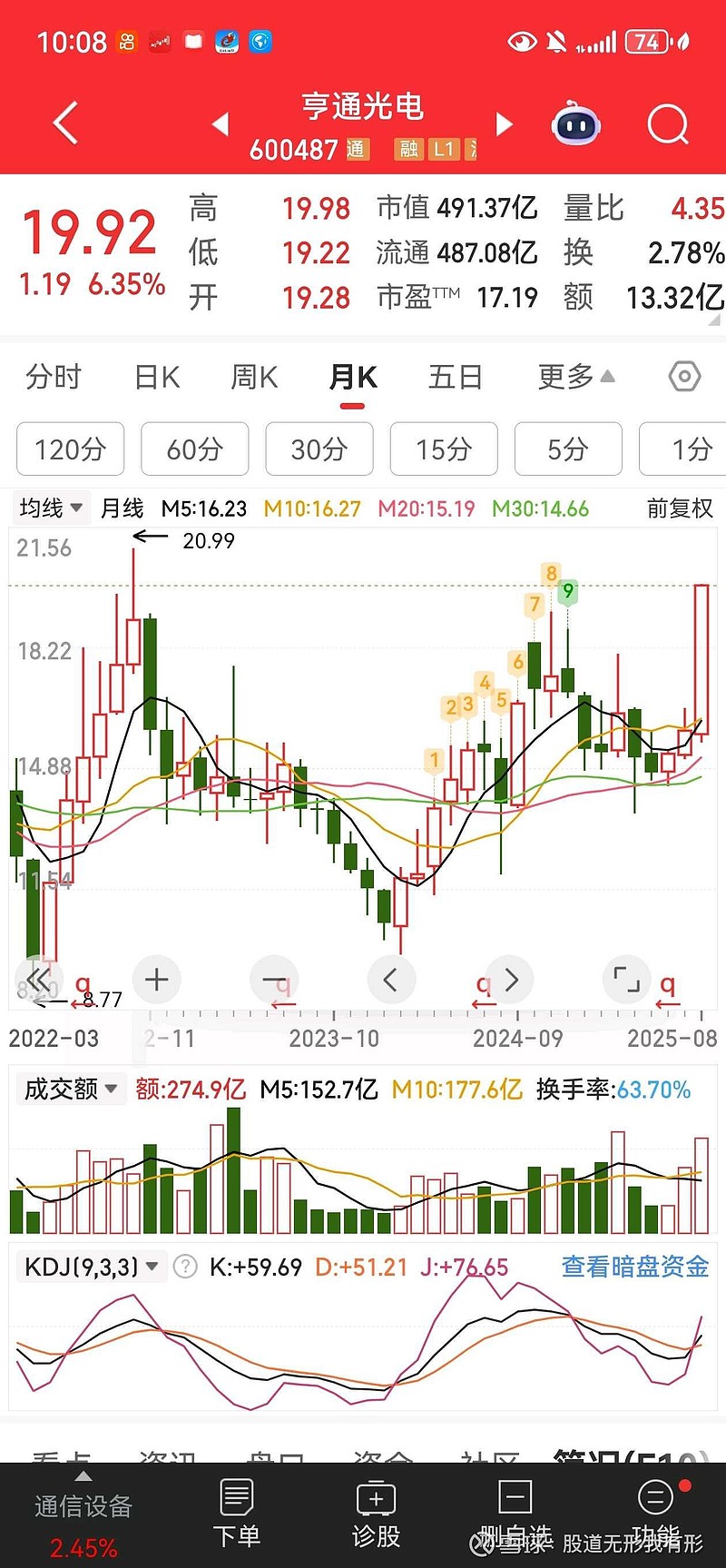Tap the chart settings gear icon
Image resolution: width=726 pixels, height=1568 pixels.
[683, 376]
